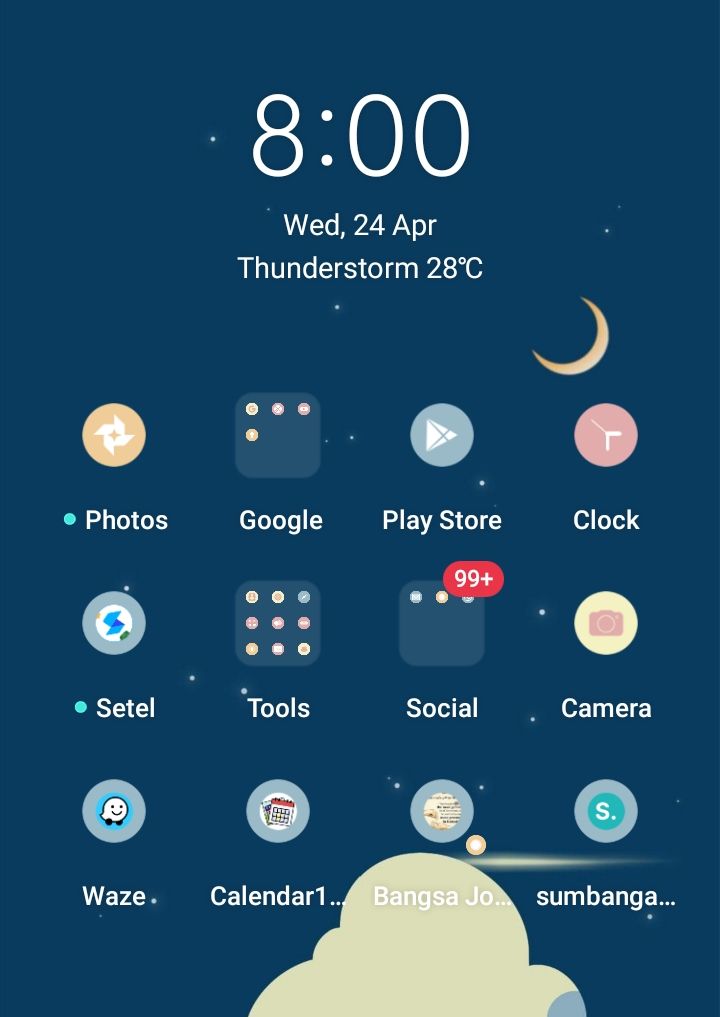Open the Photos app
The image size is (720, 1017).
[x=114, y=436]
